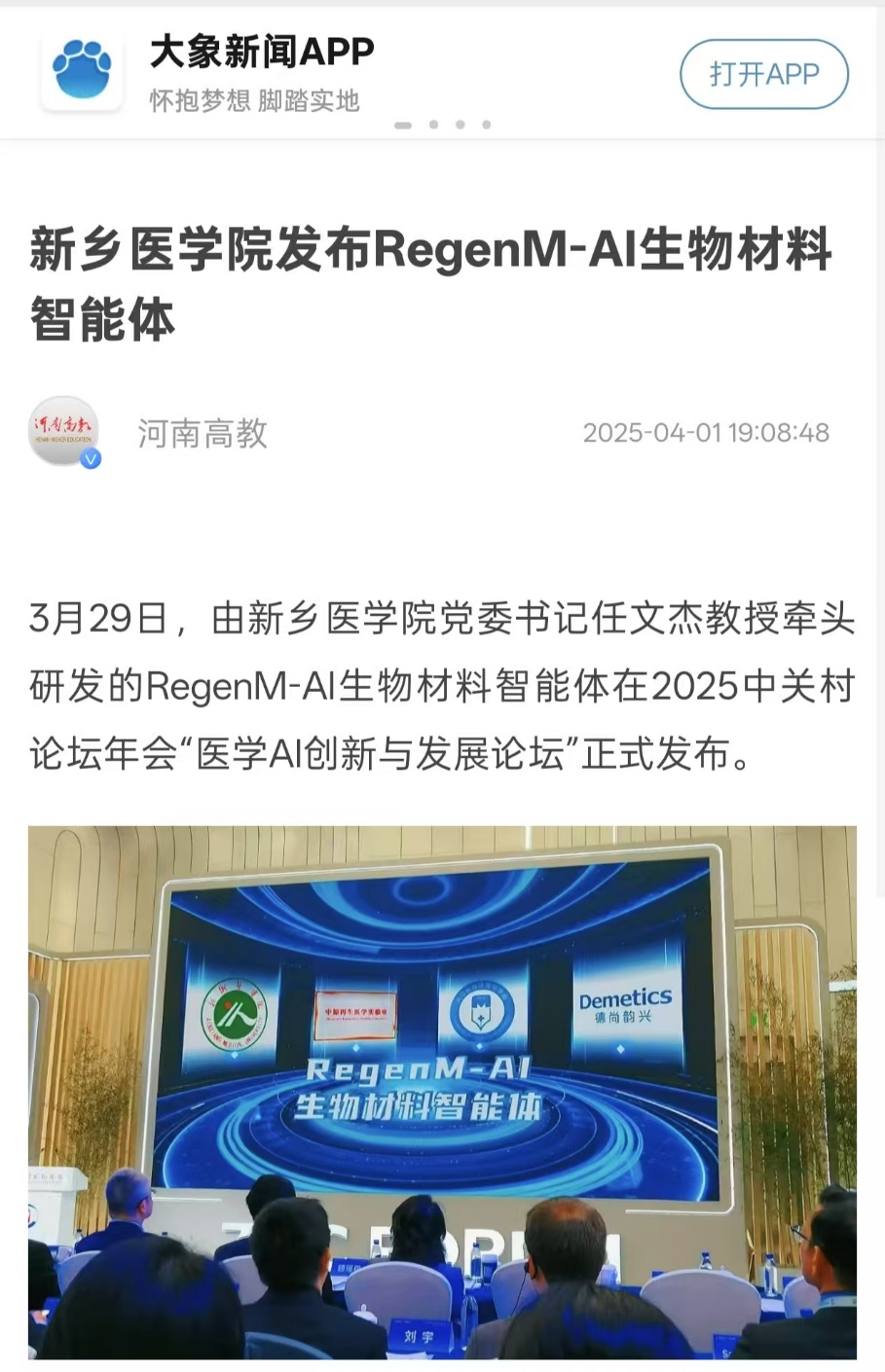The width and height of the screenshot is (885, 1372).
Task: Tap the 打开APP button
Action: [763, 74]
